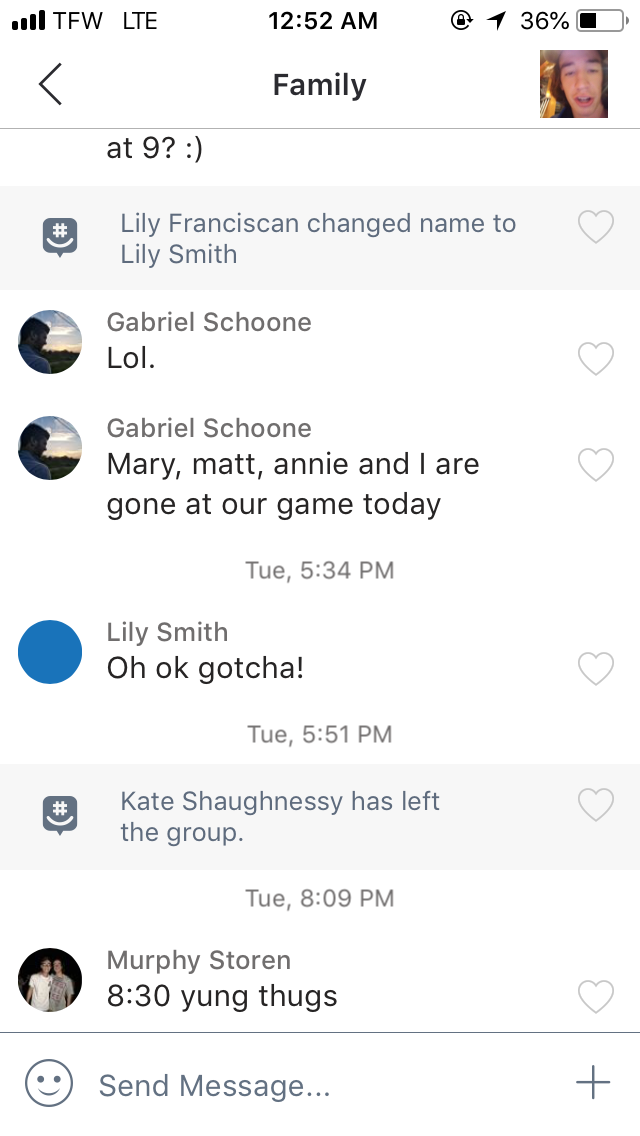Like the "8:30 yung thugs" message
640x1136 pixels.
pyautogui.click(x=596, y=996)
